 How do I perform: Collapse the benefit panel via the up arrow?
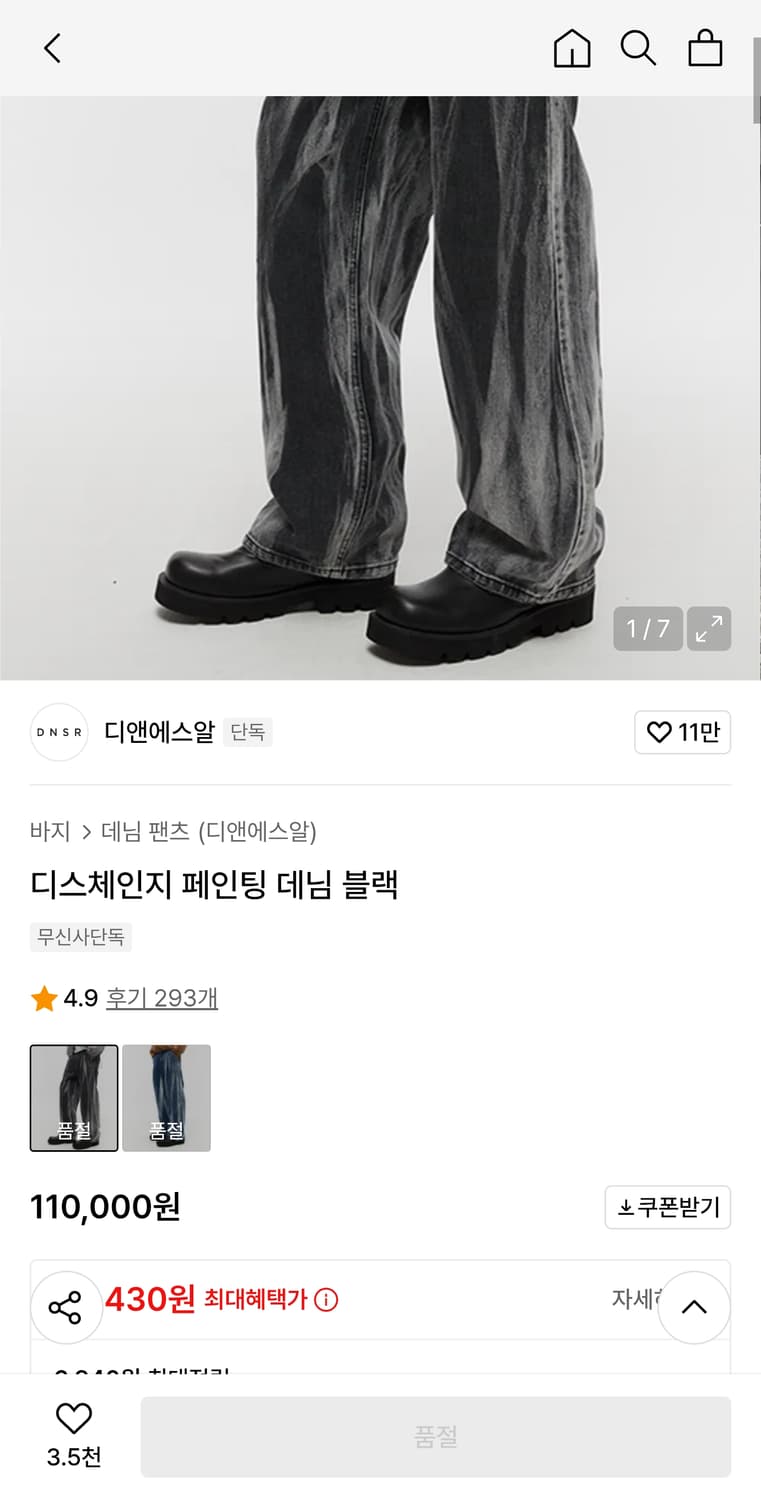click(x=694, y=1307)
